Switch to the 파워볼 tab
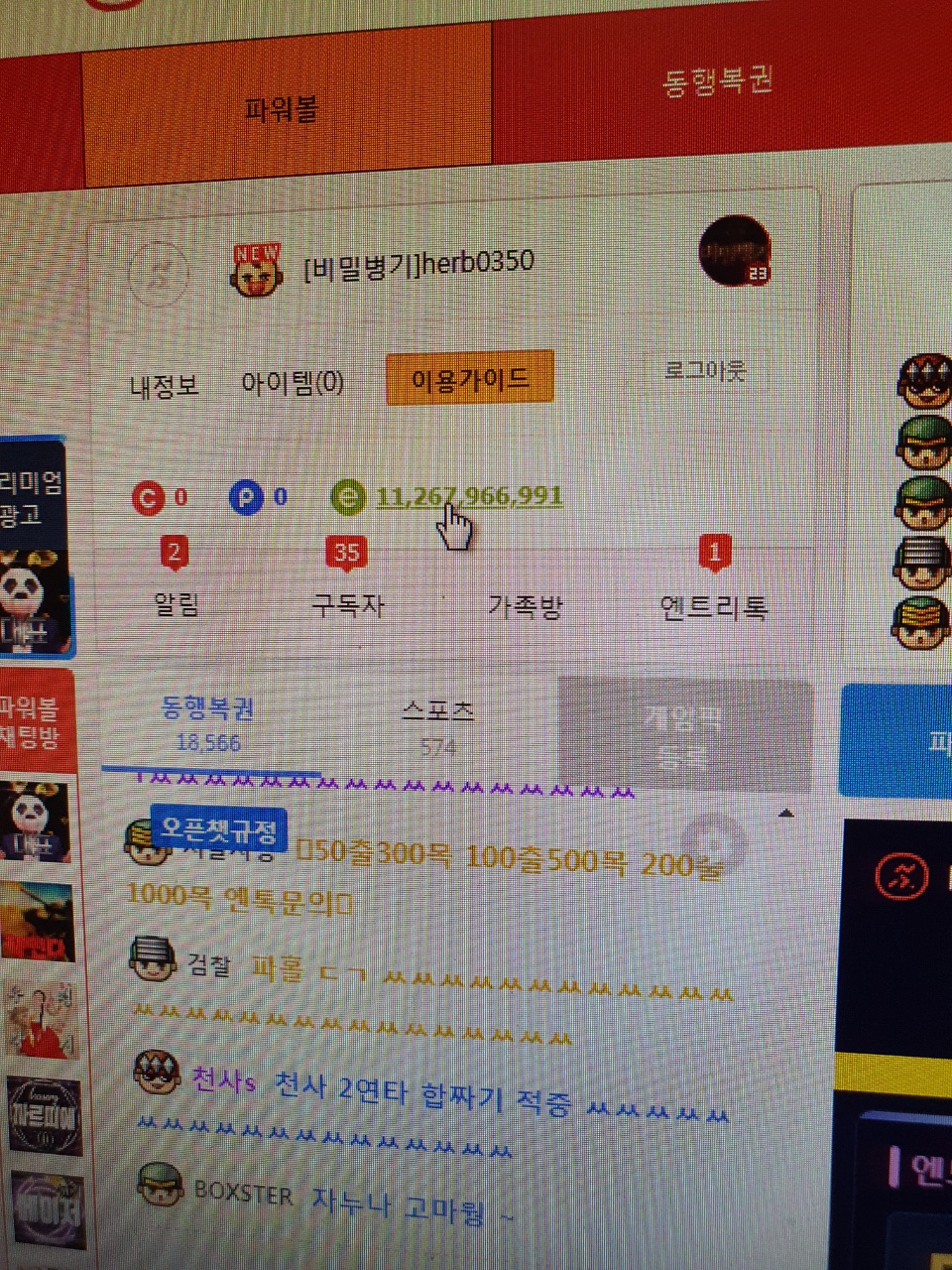The height and width of the screenshot is (1270, 952). point(283,107)
